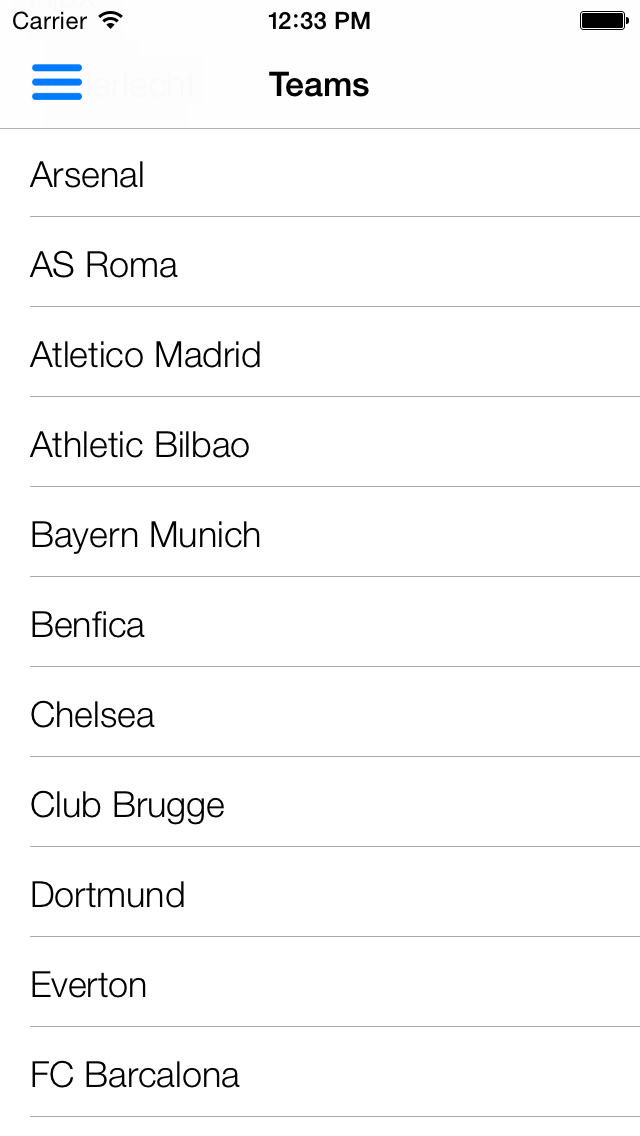Tap the Athletic Bilbao row

click(320, 442)
